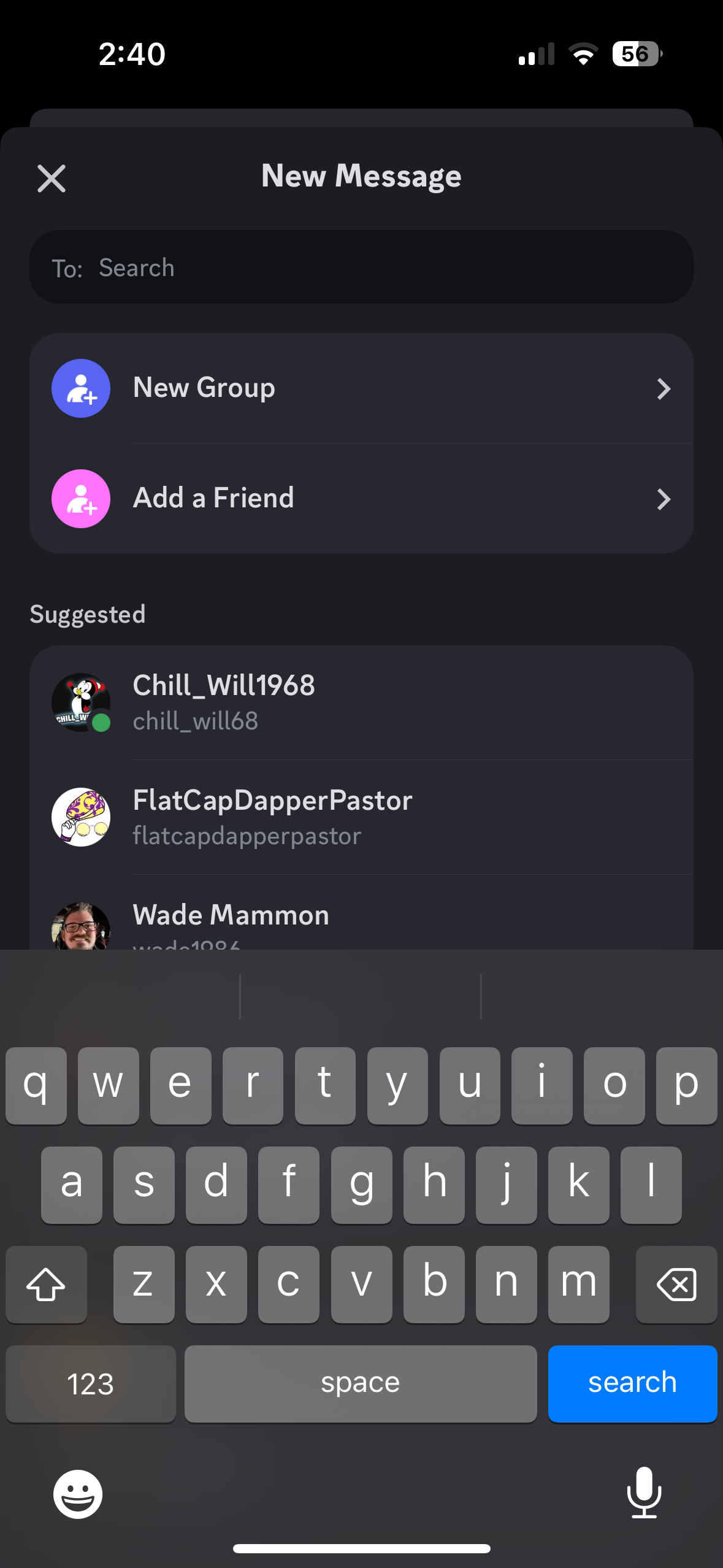This screenshot has height=1568, width=723.
Task: Select Chill_Will1968 as recipient
Action: pos(361,702)
